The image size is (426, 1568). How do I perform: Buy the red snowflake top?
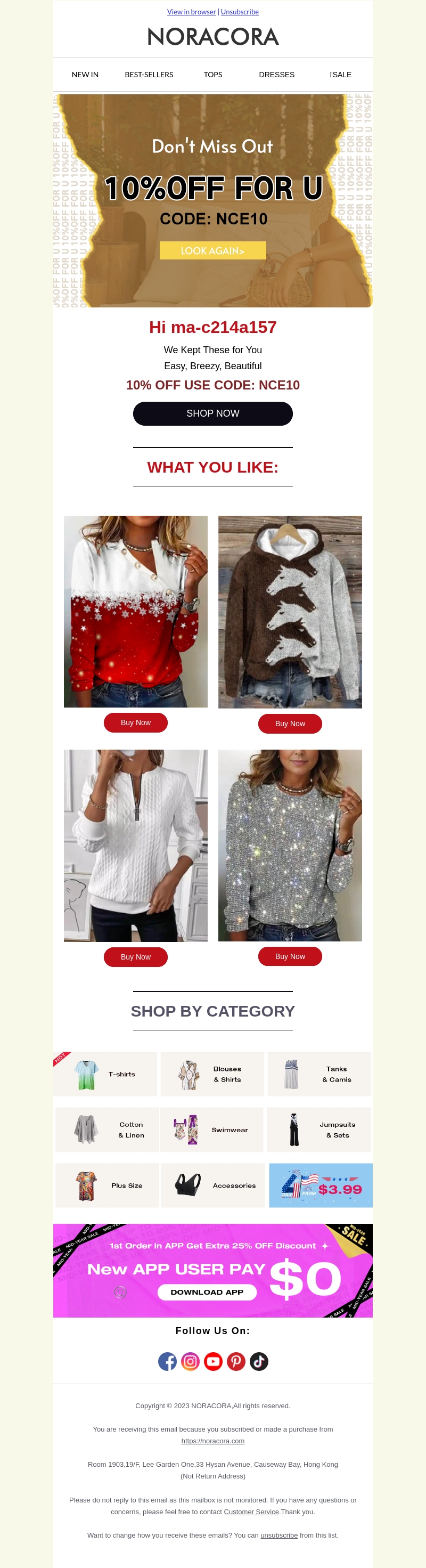click(x=135, y=722)
